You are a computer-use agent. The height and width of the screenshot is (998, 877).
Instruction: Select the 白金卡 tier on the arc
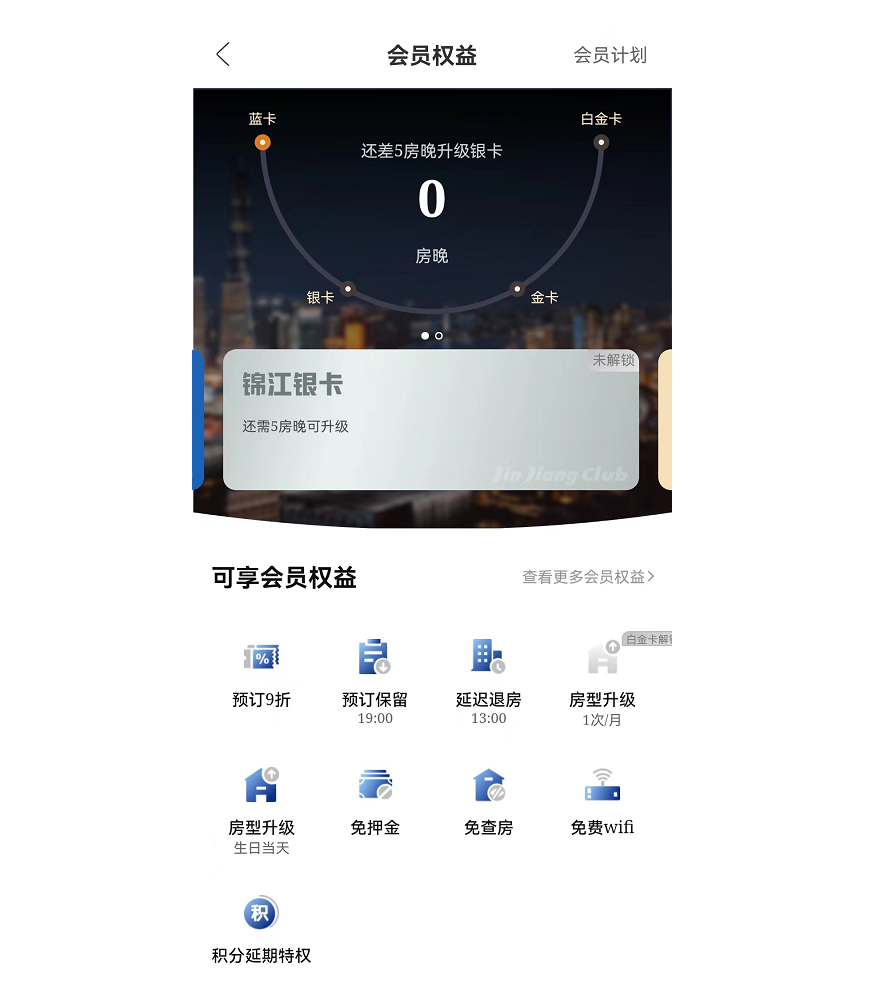click(601, 141)
